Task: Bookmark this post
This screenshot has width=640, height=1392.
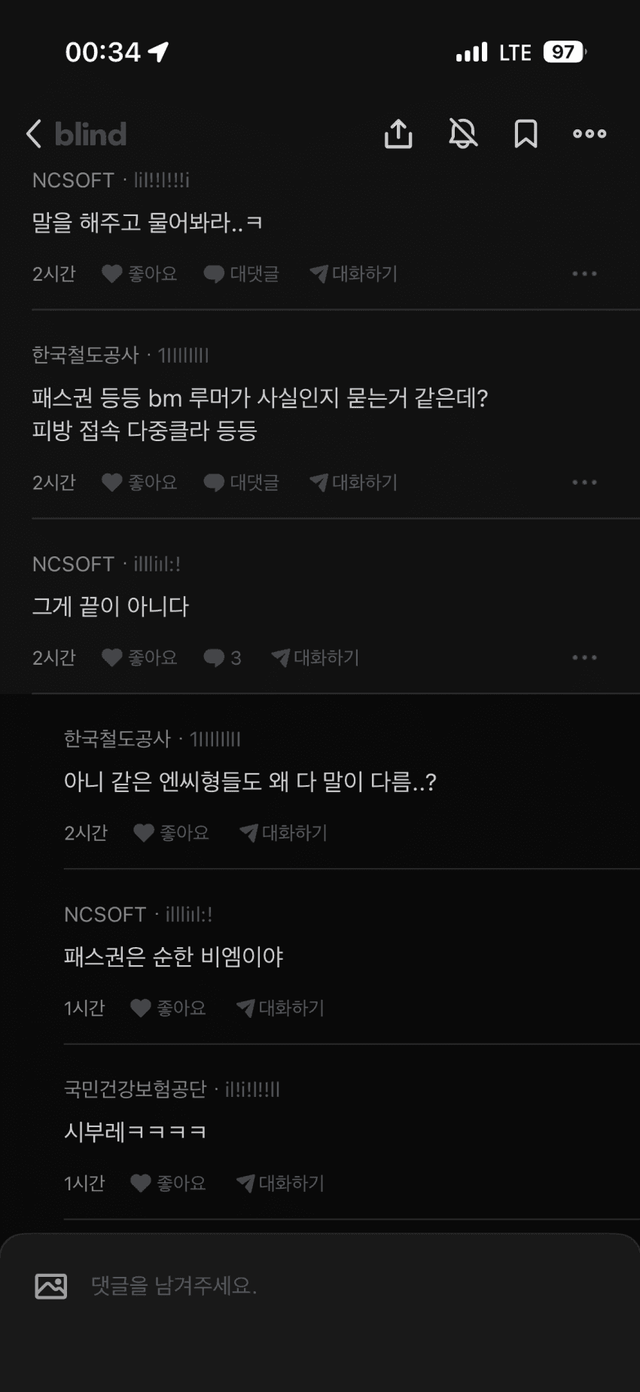Action: [526, 134]
